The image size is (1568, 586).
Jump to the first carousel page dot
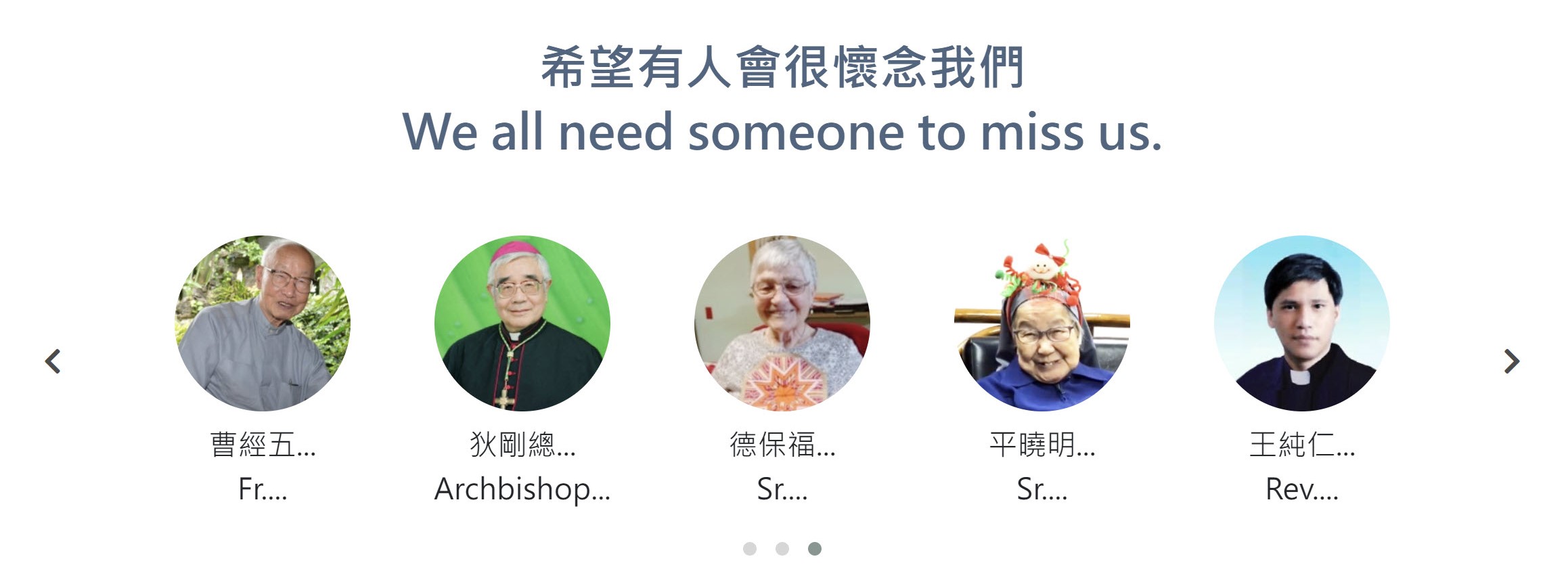pos(750,549)
